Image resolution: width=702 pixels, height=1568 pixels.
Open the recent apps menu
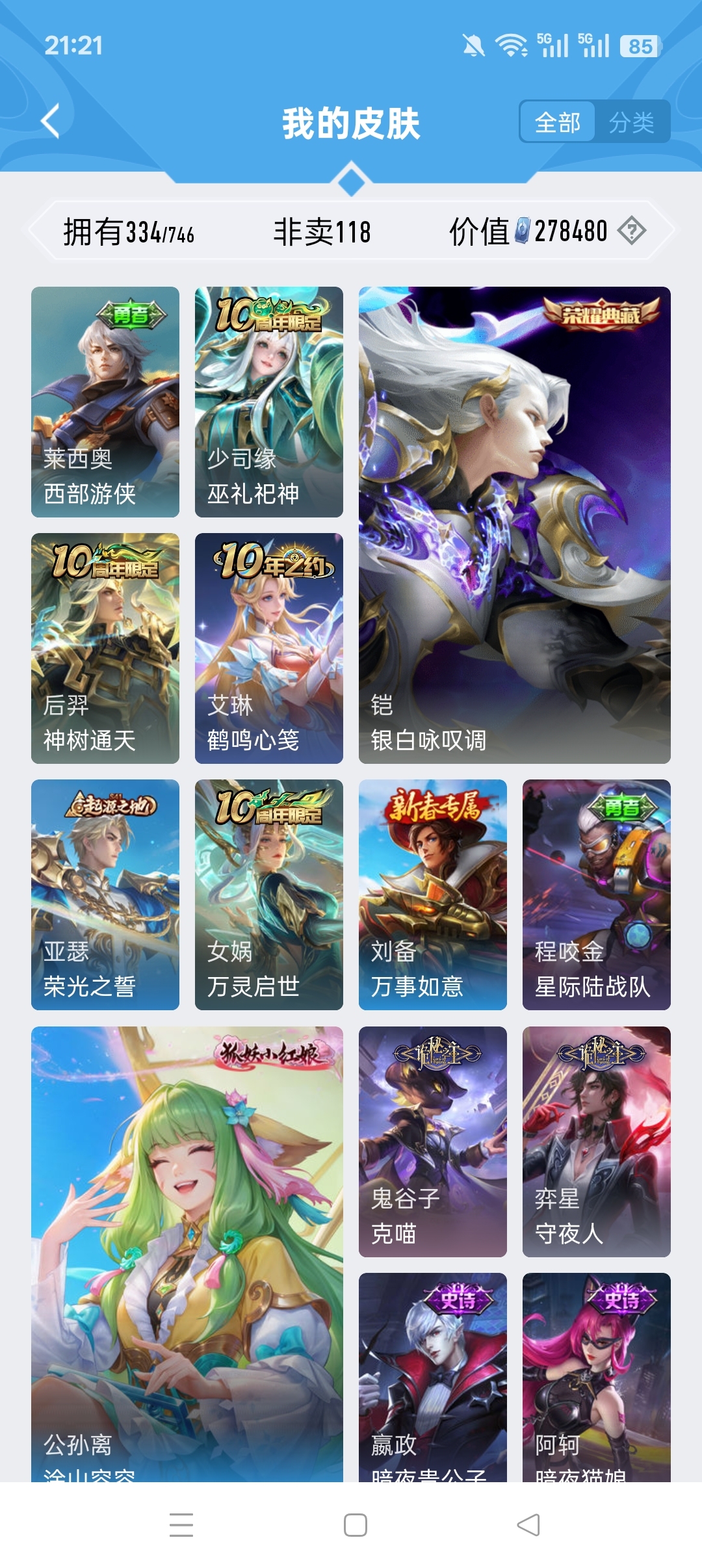tap(181, 1525)
